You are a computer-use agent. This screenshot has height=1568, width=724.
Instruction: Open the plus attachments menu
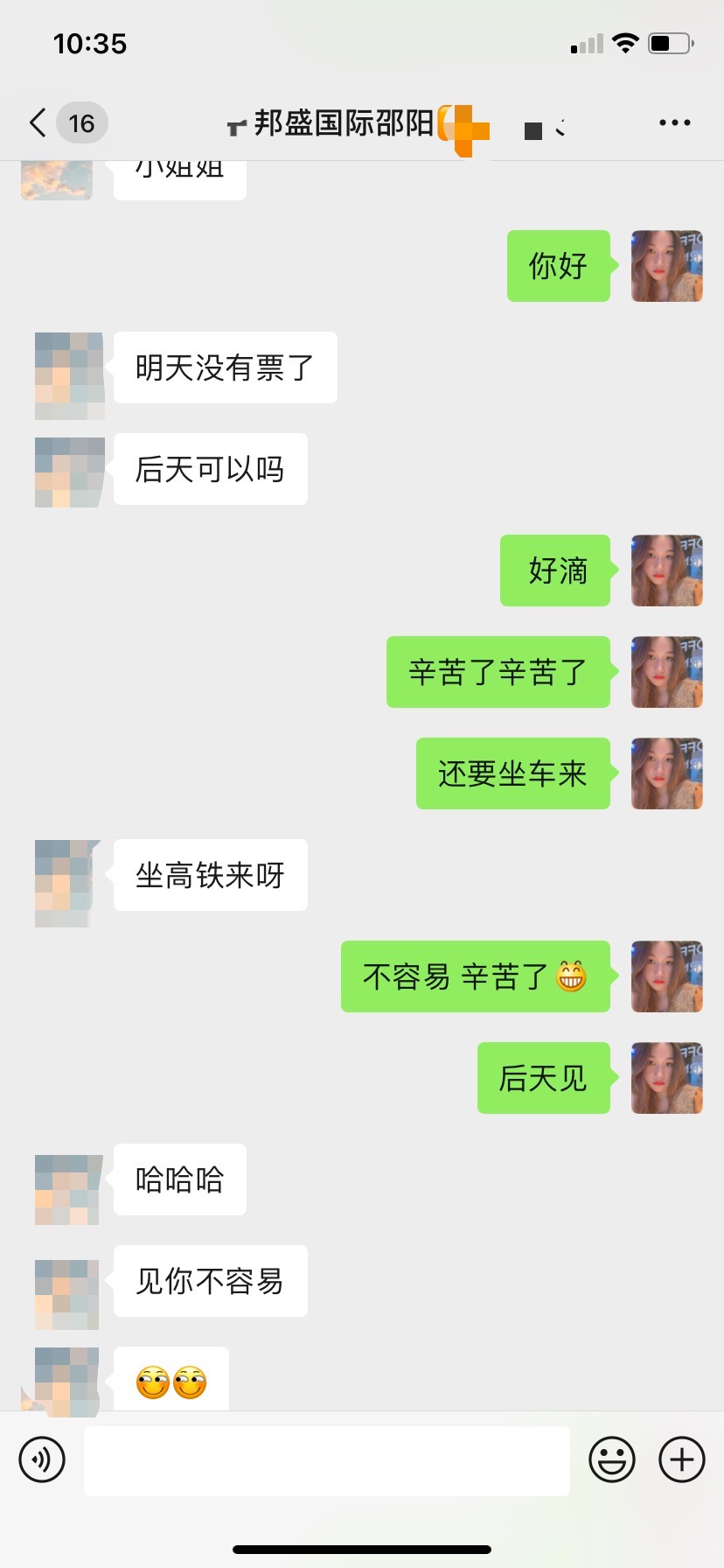[x=681, y=1459]
